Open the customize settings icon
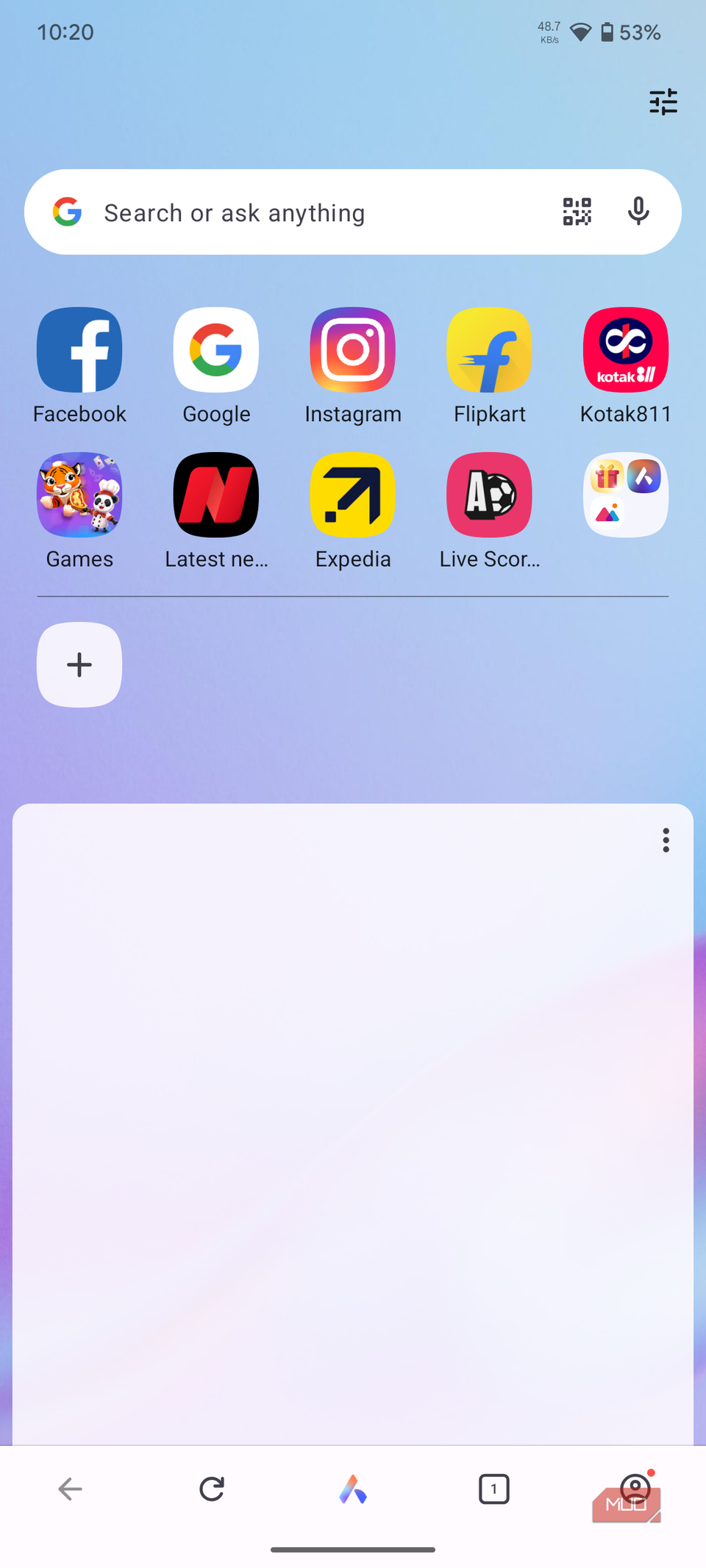Image resolution: width=706 pixels, height=1568 pixels. coord(663,102)
